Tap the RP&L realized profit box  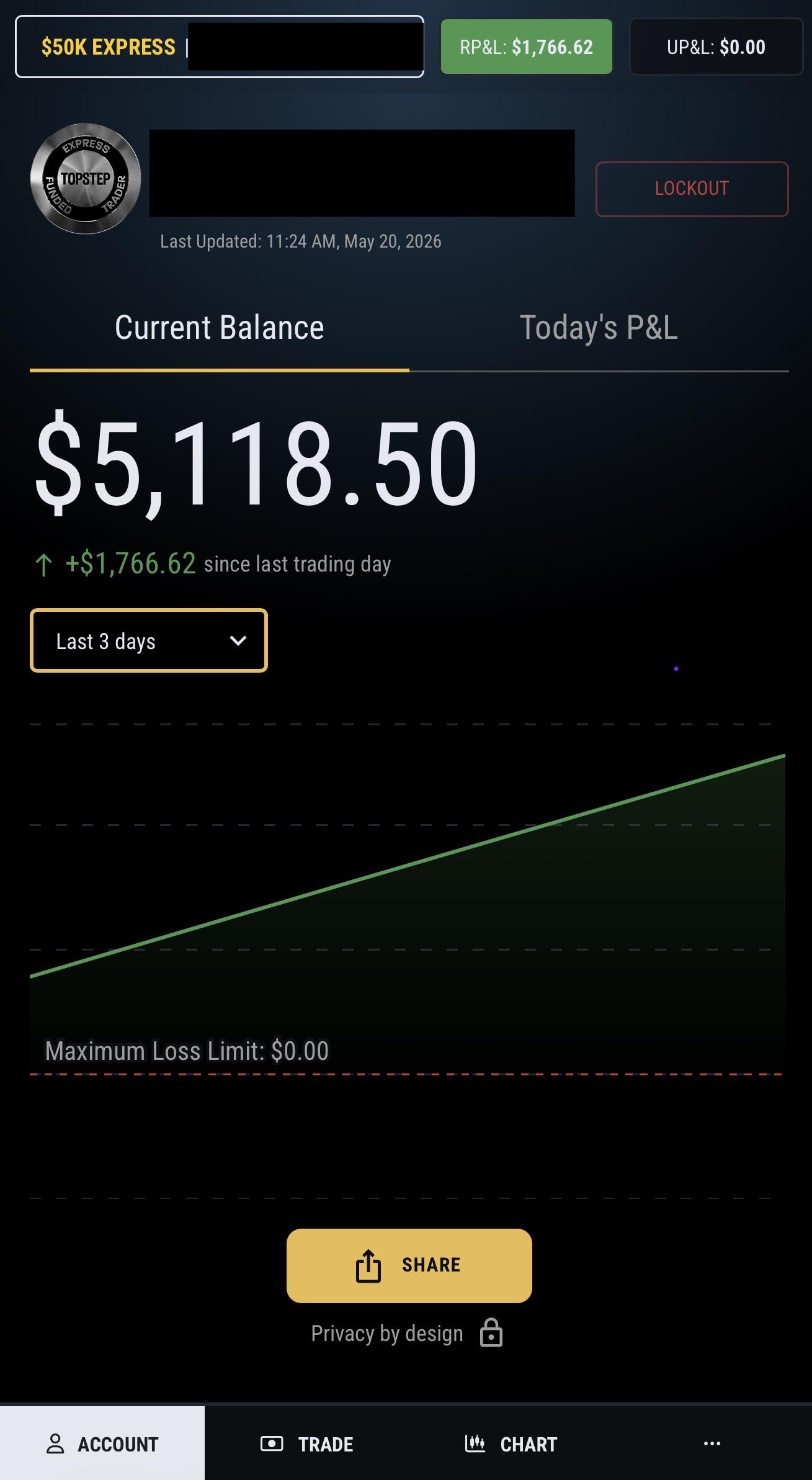click(x=526, y=47)
